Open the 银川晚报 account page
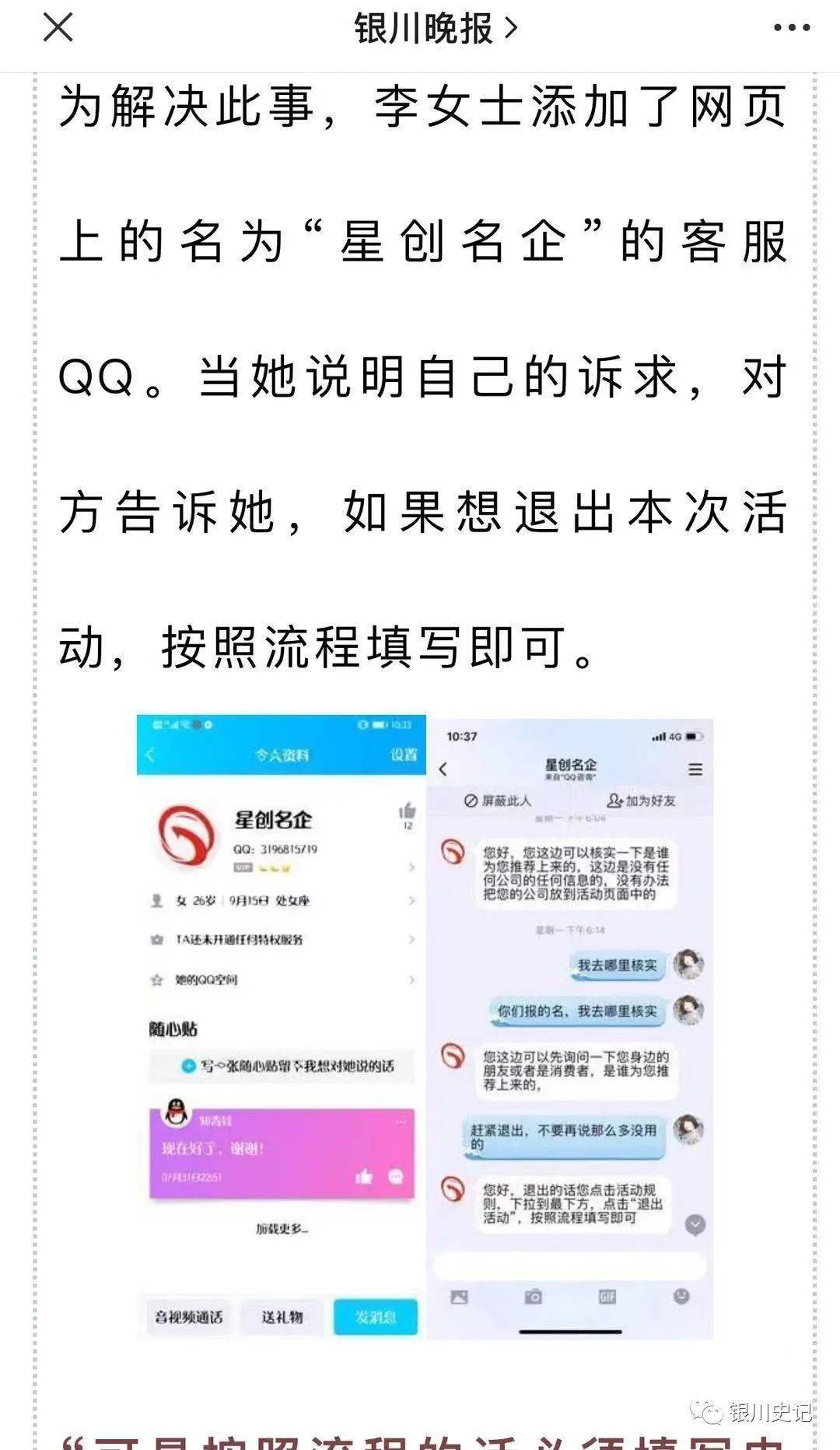Screen dimensions: 840x1450 click(434, 29)
